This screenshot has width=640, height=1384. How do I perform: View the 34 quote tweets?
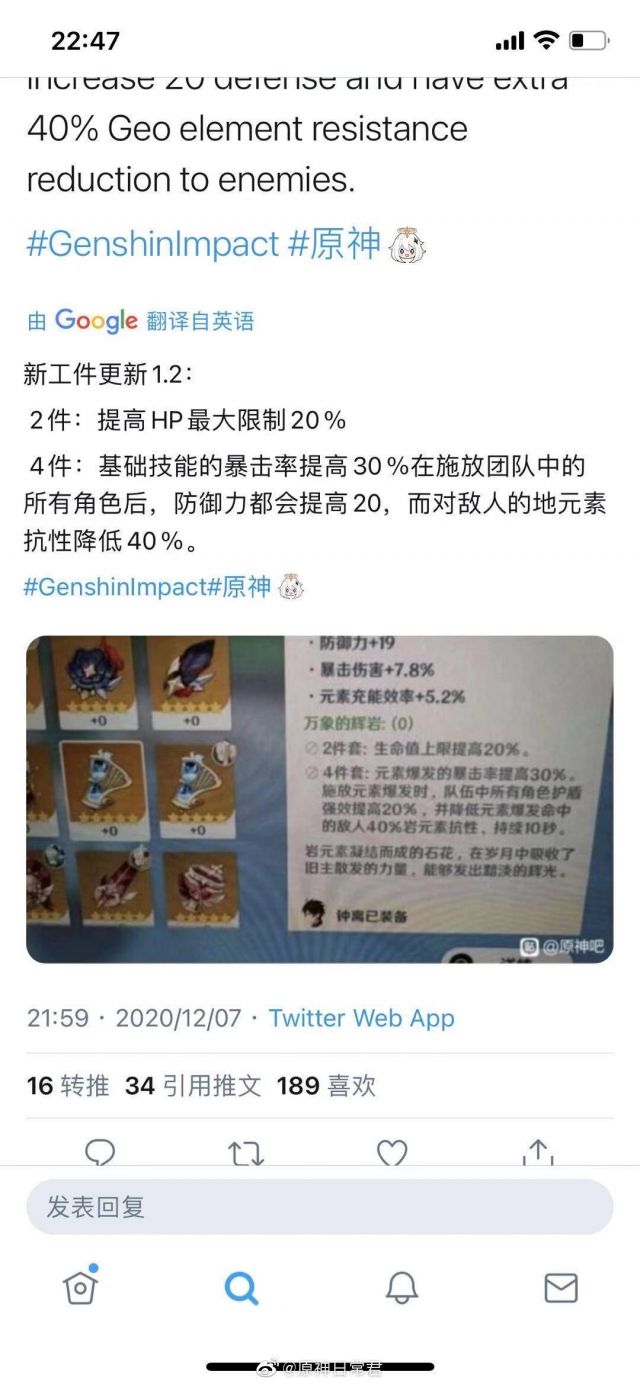[192, 1085]
